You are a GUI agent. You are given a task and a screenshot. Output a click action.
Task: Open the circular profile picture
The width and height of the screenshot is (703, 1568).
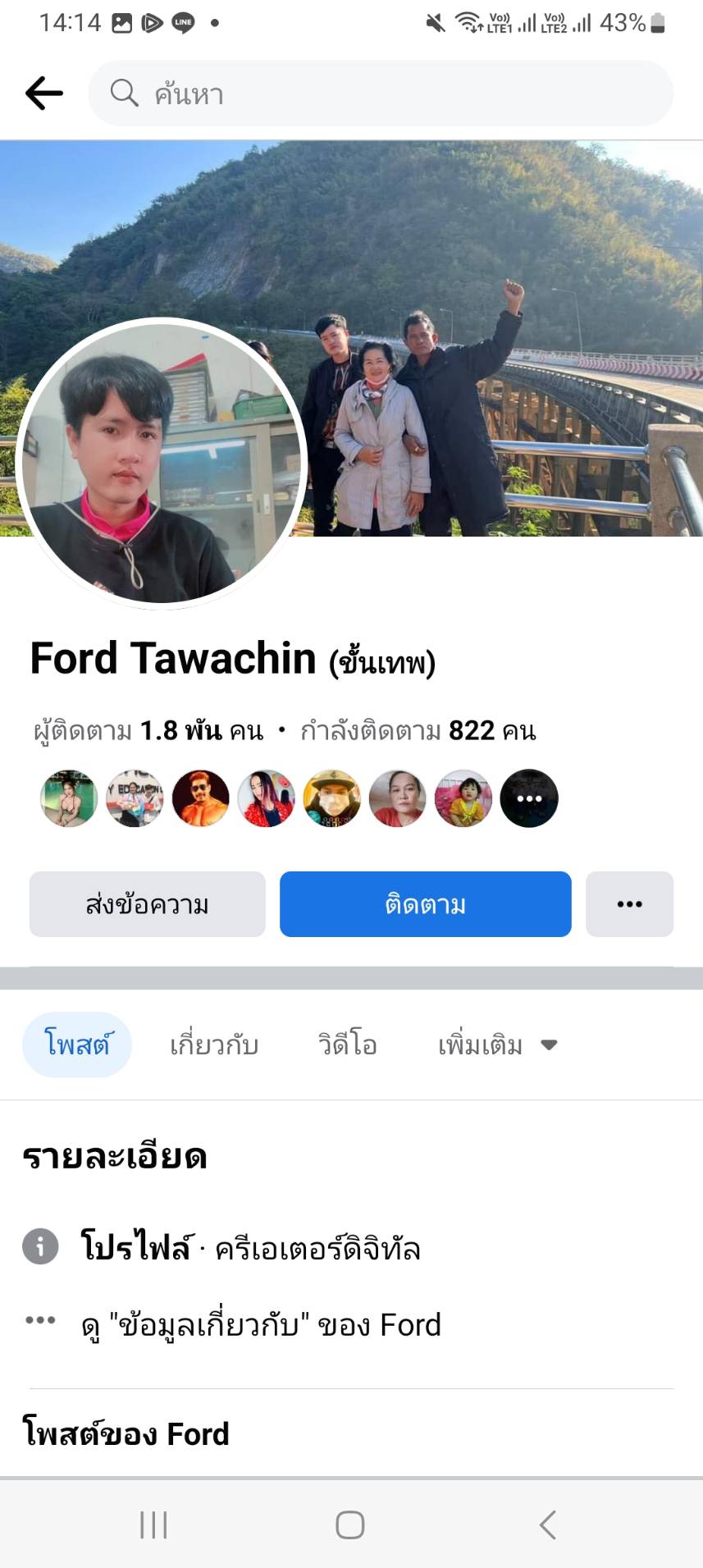(161, 464)
